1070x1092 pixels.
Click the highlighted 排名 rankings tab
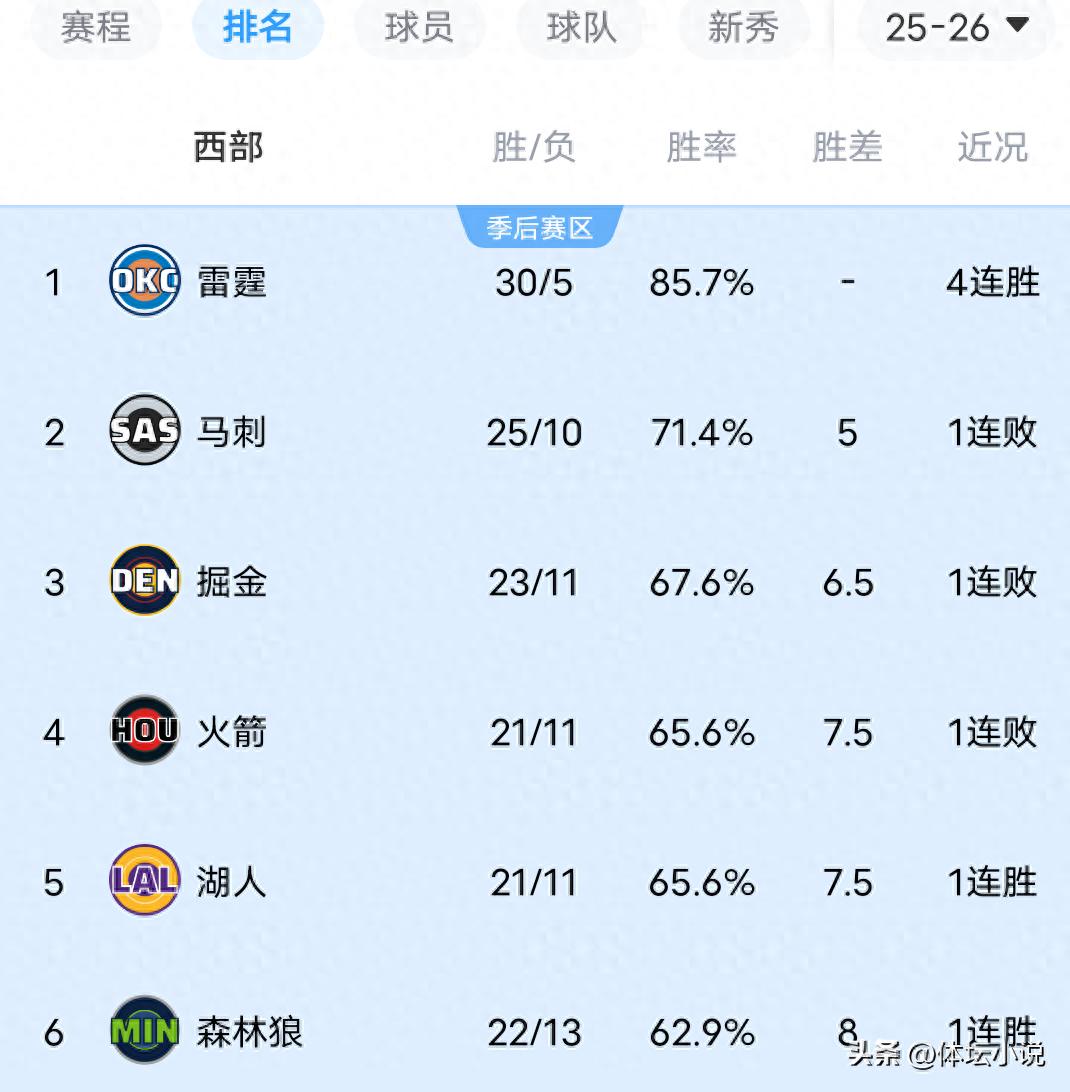[258, 28]
